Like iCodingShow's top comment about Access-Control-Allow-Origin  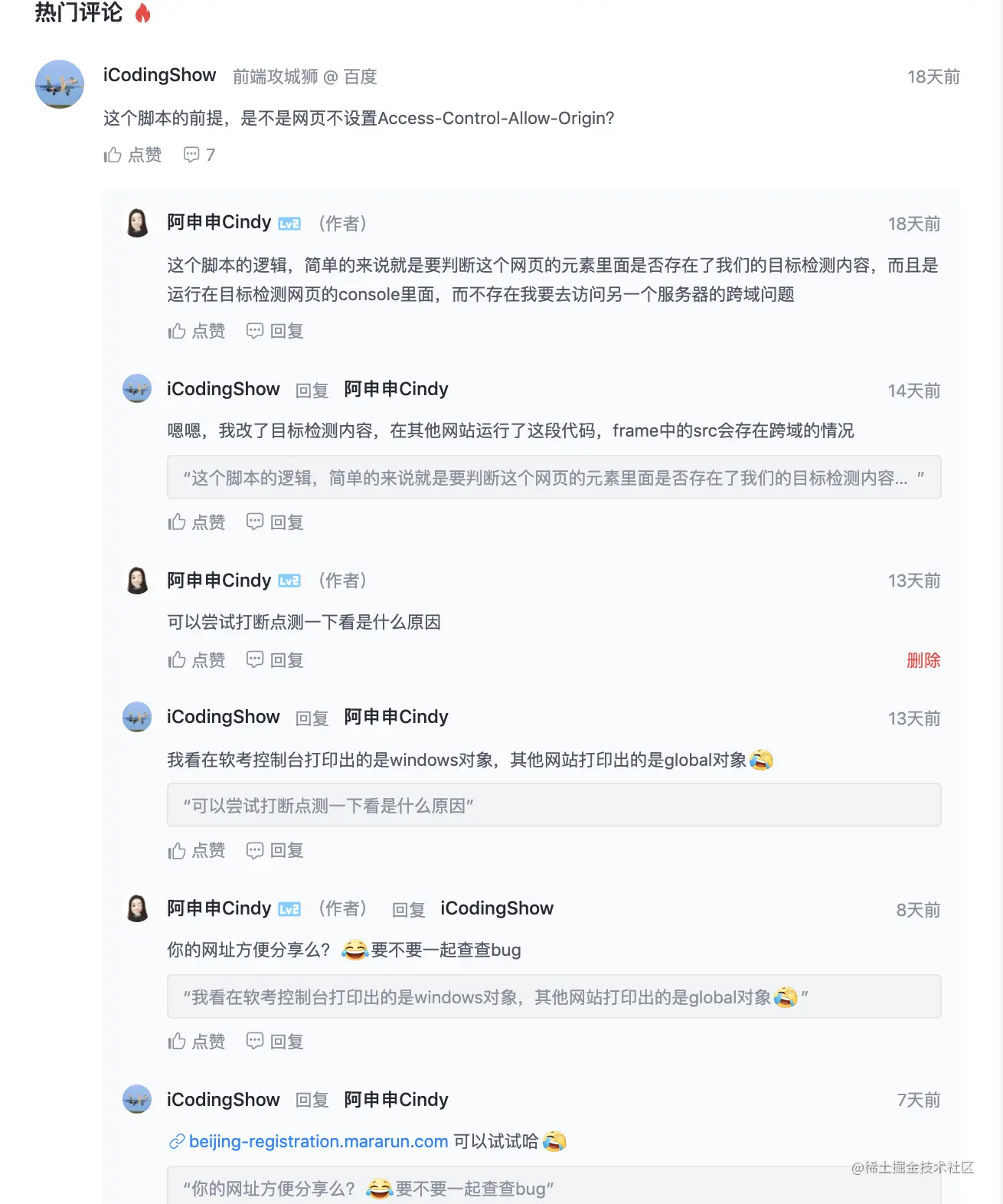point(132,155)
